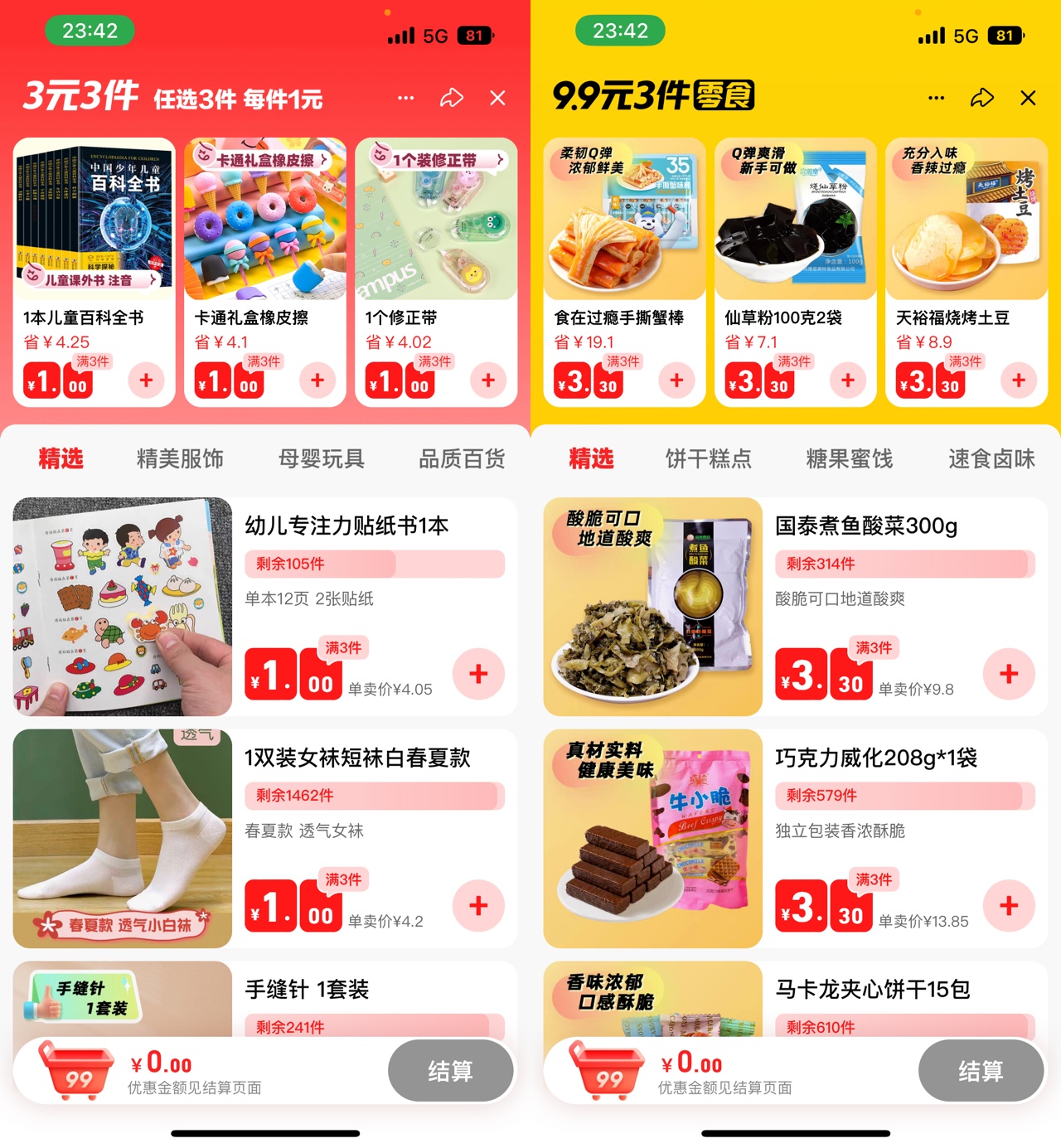Viewport: 1061px width, 1148px height.
Task: Add 食在过瘾手撕蟹棒 to cart
Action: pos(676,380)
